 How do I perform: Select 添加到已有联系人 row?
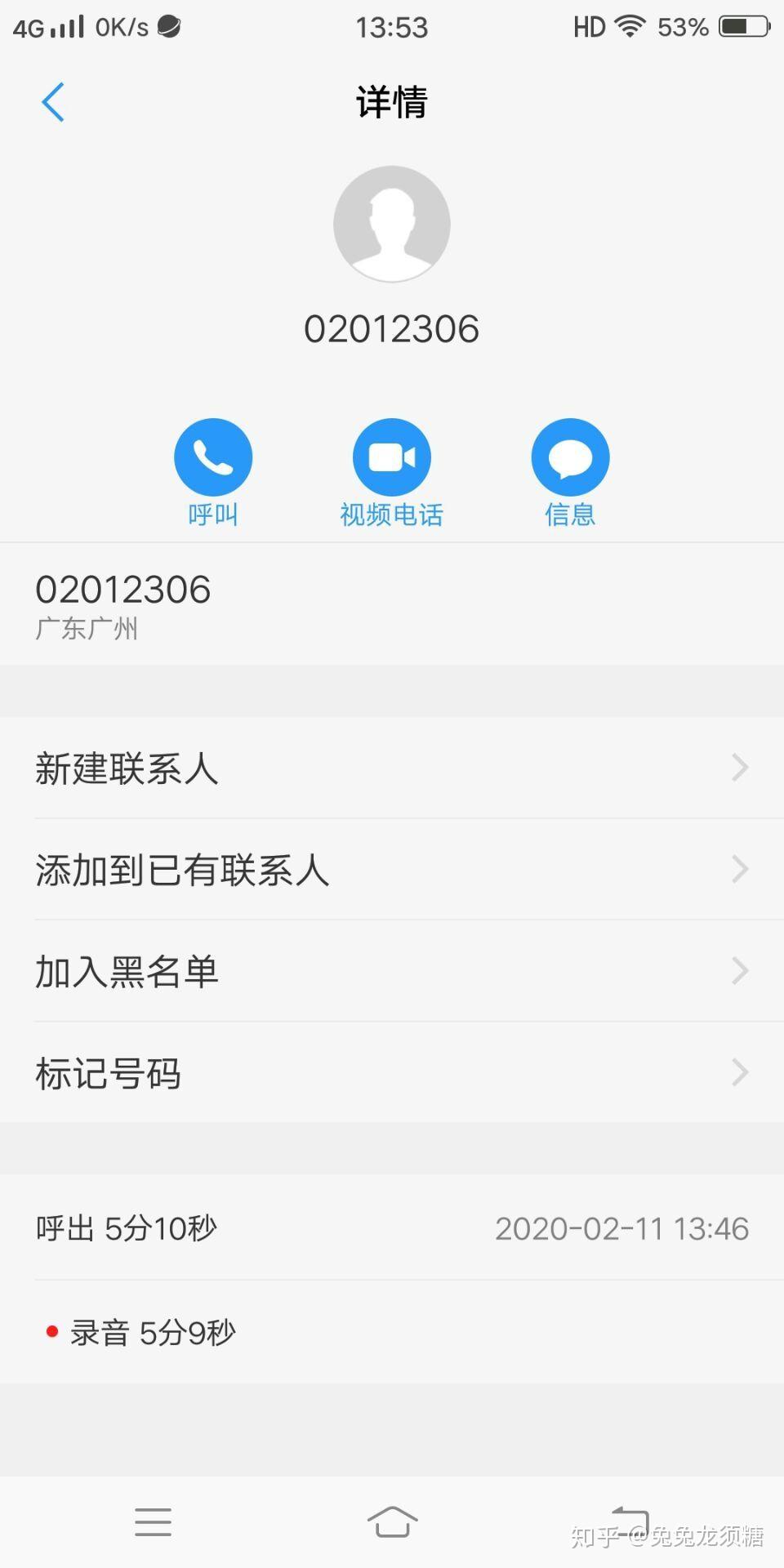[x=392, y=870]
